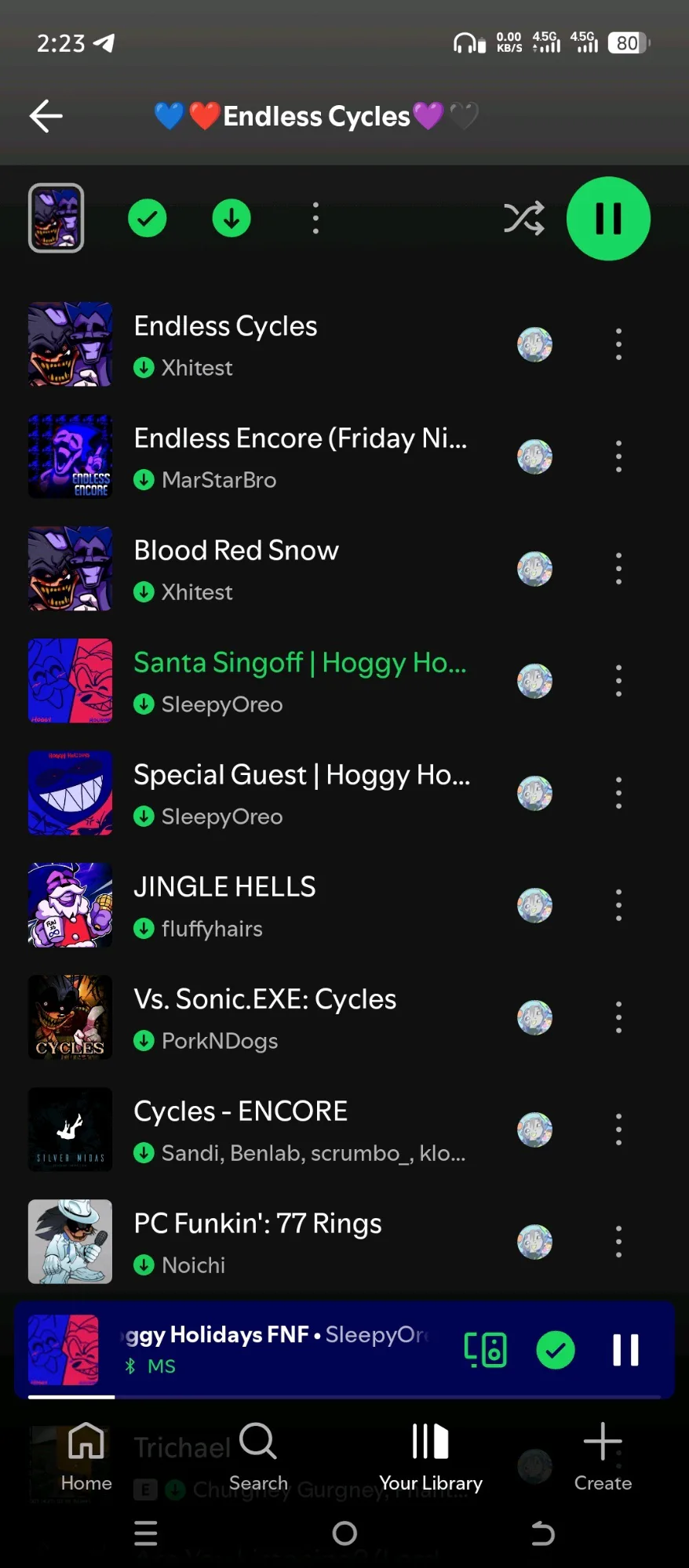Pause the playlist with the large green button

pos(608,218)
